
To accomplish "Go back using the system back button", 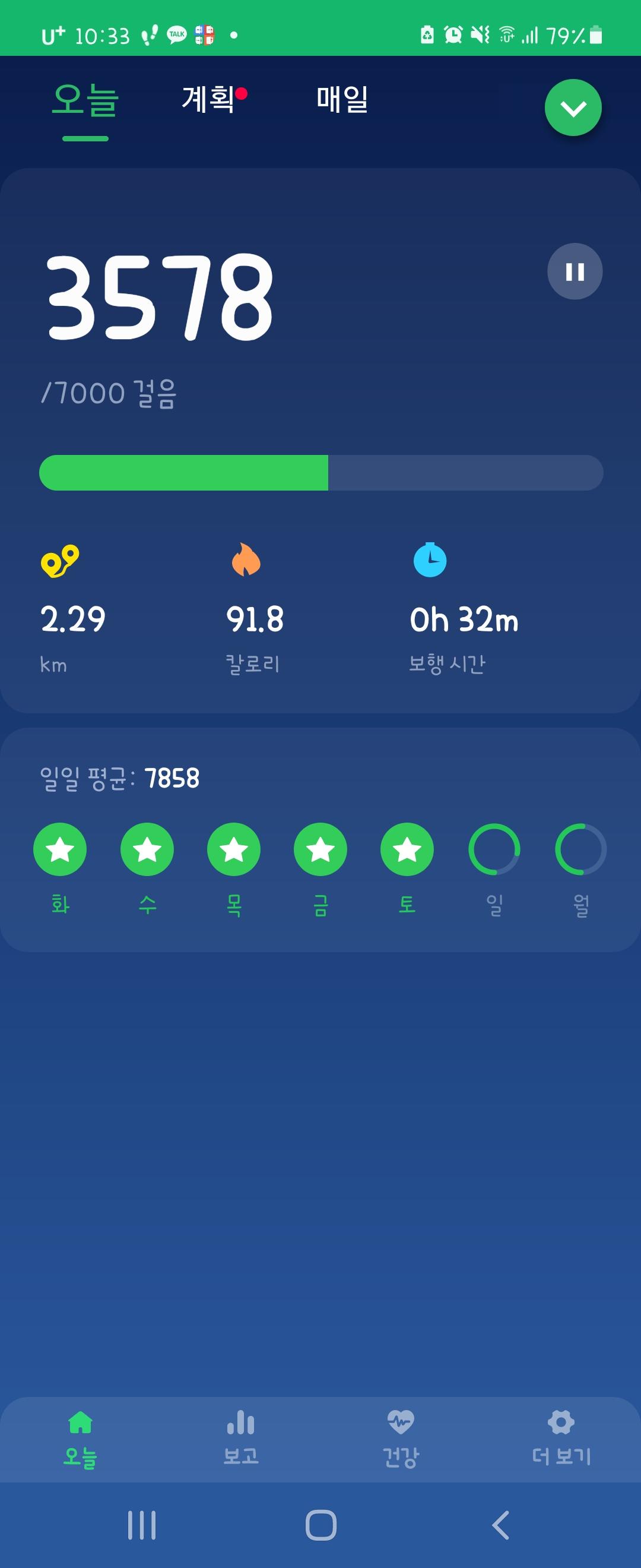I will point(500,1525).
